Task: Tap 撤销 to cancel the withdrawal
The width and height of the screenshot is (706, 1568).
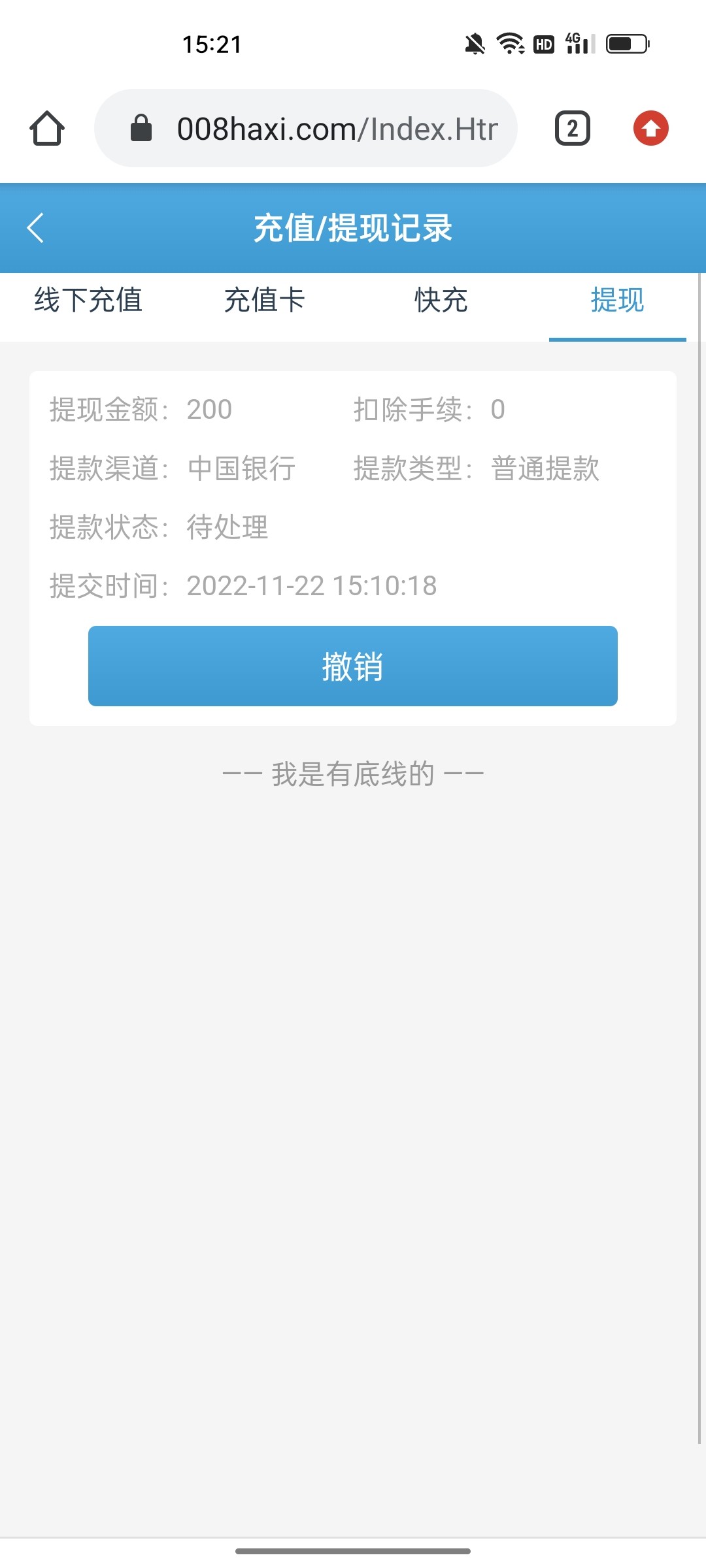Action: point(353,666)
